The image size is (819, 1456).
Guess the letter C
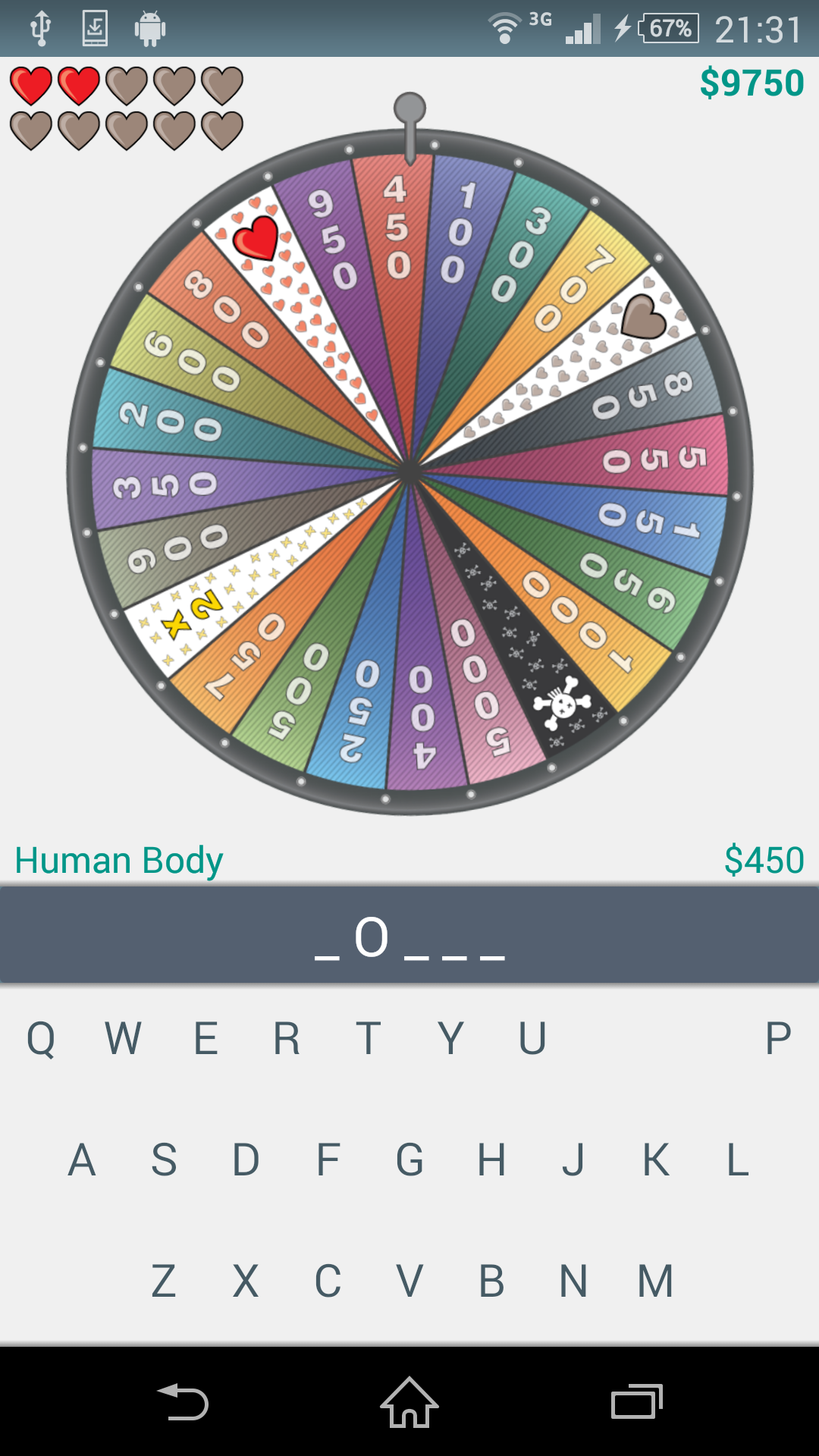[328, 1281]
